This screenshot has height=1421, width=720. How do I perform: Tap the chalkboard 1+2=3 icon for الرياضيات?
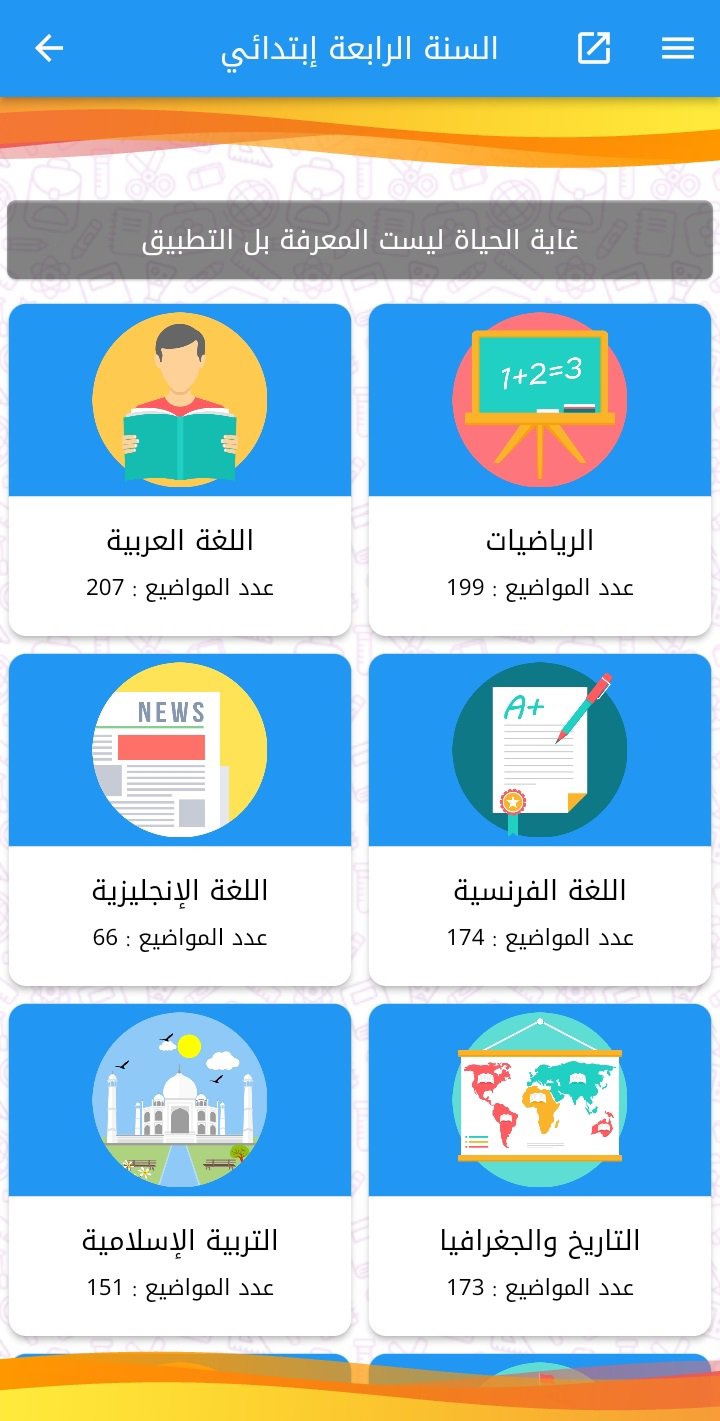tap(540, 398)
